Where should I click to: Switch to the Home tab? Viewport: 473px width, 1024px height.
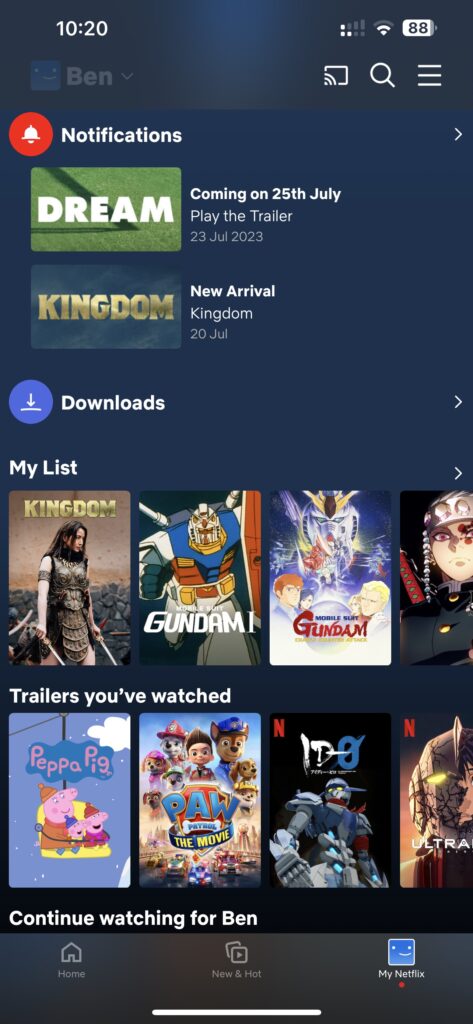click(71, 960)
